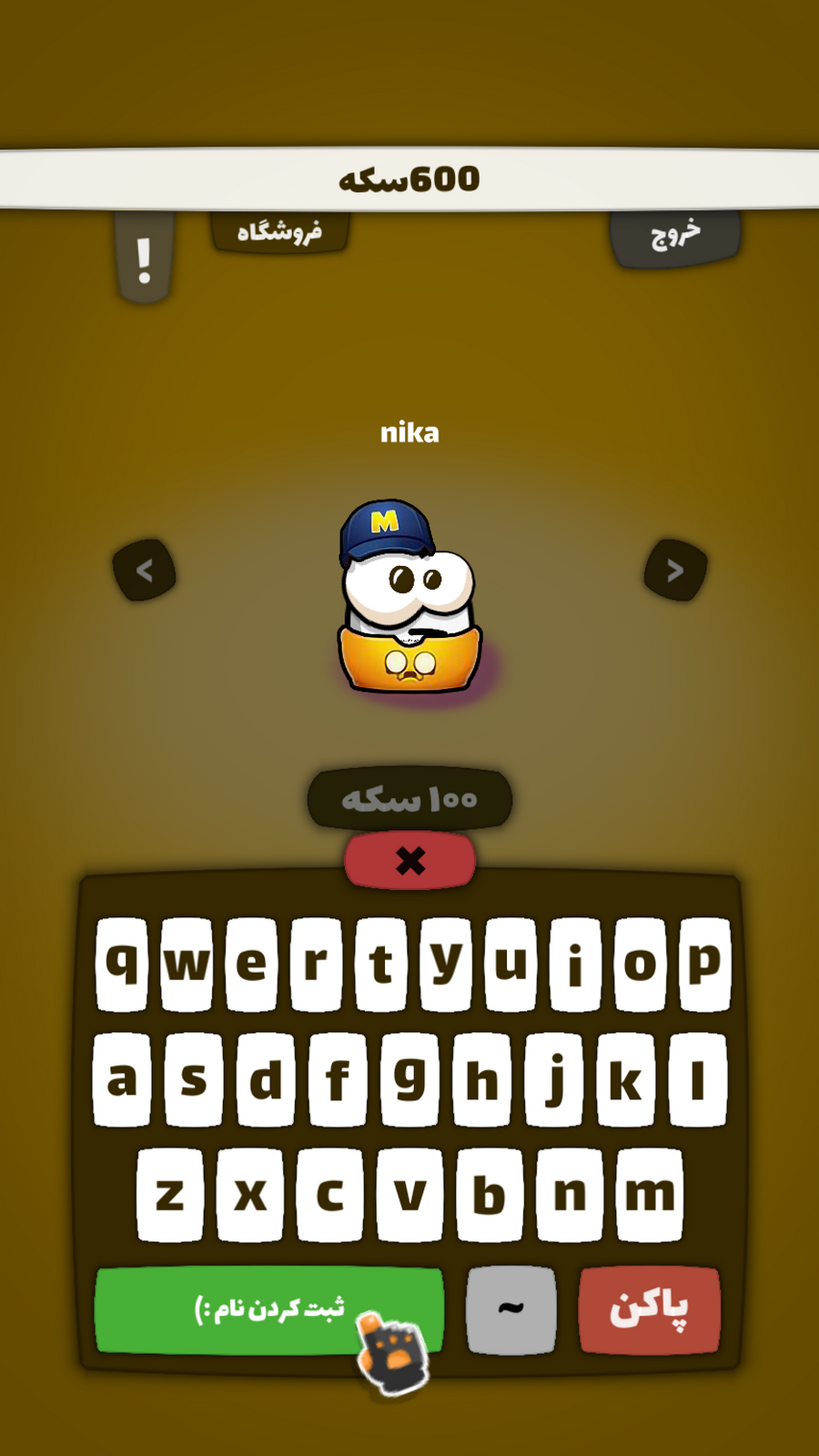The height and width of the screenshot is (1456, 819).
Task: Open the exclamation mark info button
Action: coord(144,259)
